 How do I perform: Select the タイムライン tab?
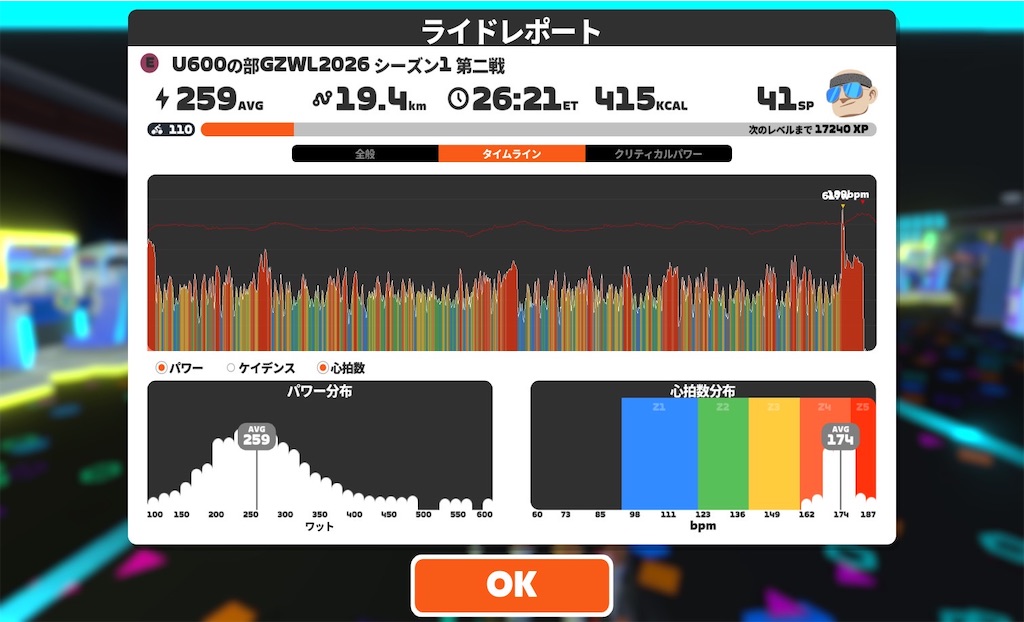coord(512,154)
